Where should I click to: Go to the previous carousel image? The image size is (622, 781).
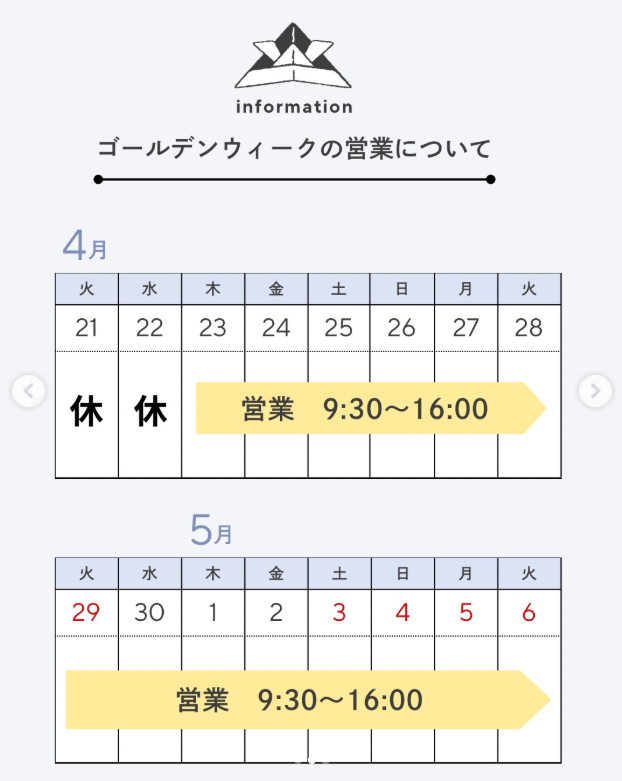coord(28,391)
